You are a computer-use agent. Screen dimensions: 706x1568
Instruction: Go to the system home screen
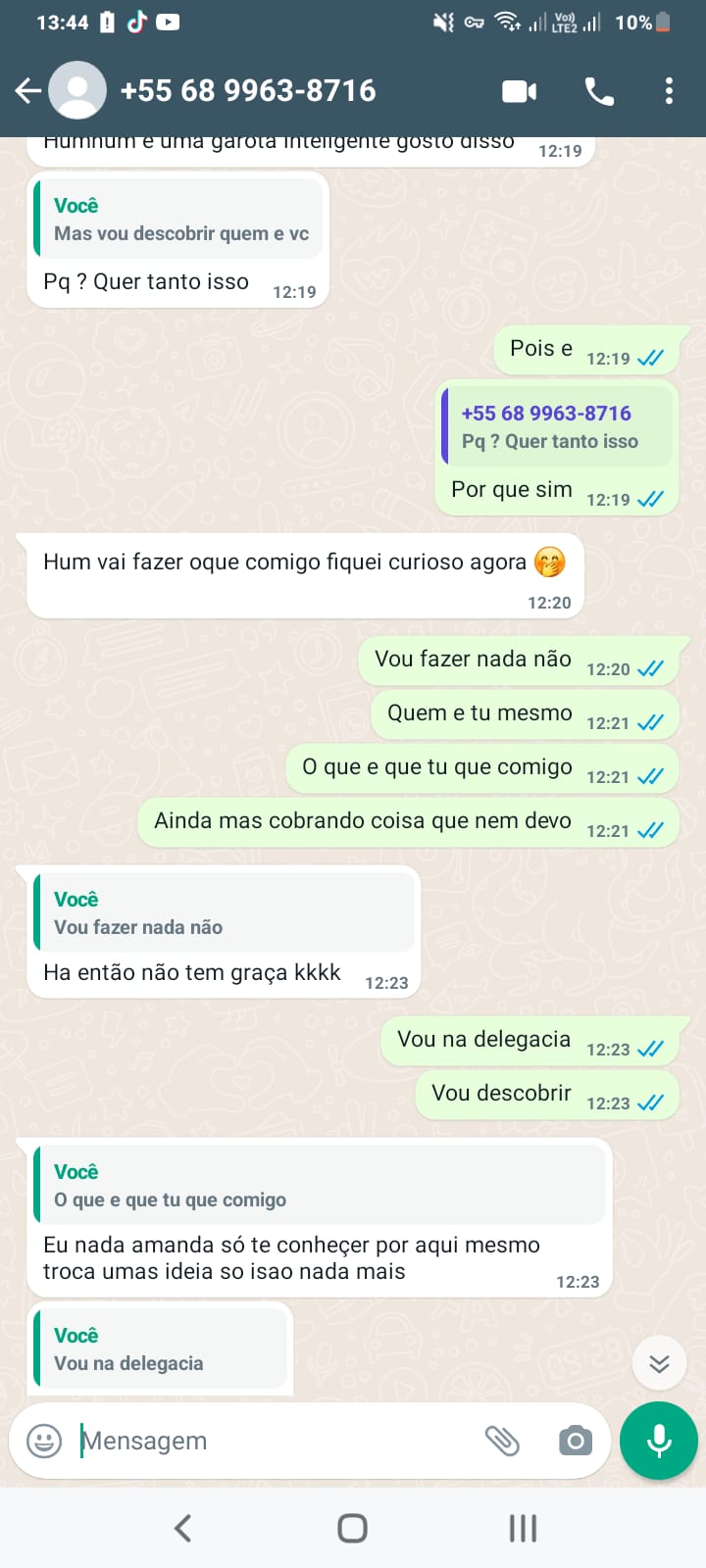[x=352, y=1528]
